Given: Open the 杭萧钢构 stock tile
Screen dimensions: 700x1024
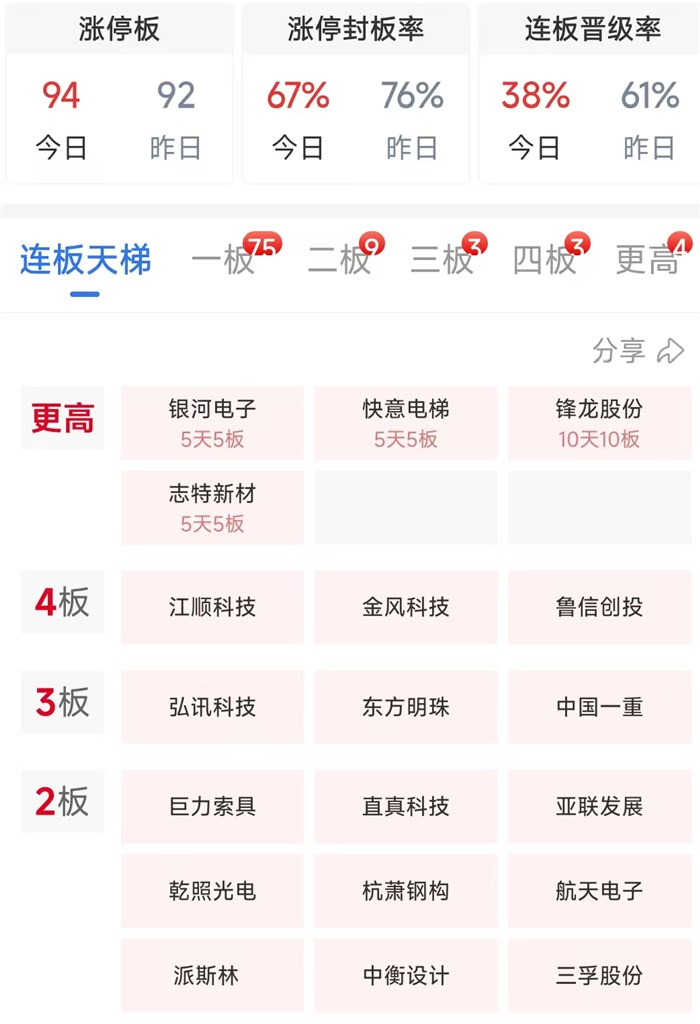Looking at the screenshot, I should click(x=406, y=891).
